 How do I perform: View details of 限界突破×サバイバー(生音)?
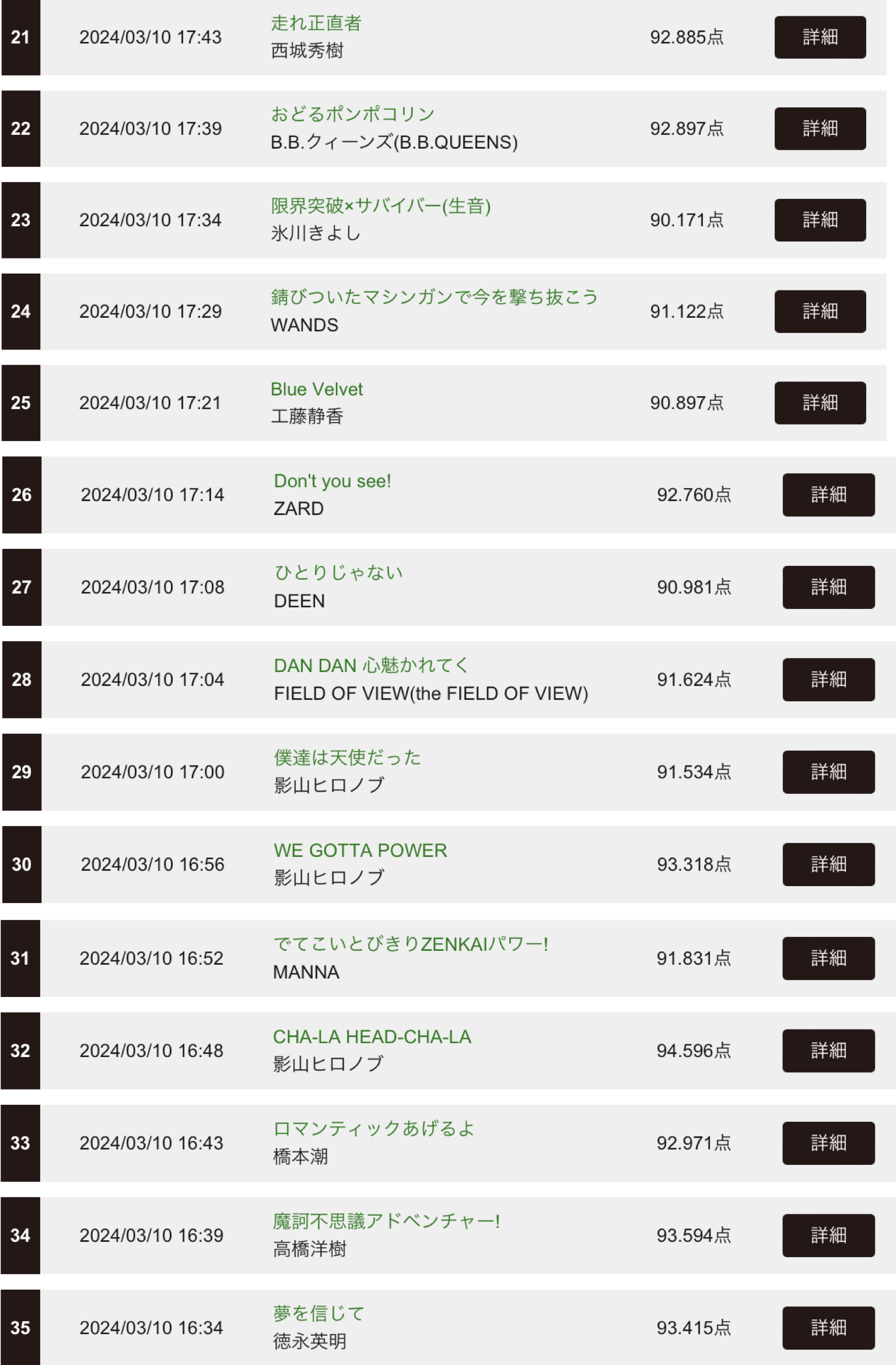pyautogui.click(x=820, y=220)
